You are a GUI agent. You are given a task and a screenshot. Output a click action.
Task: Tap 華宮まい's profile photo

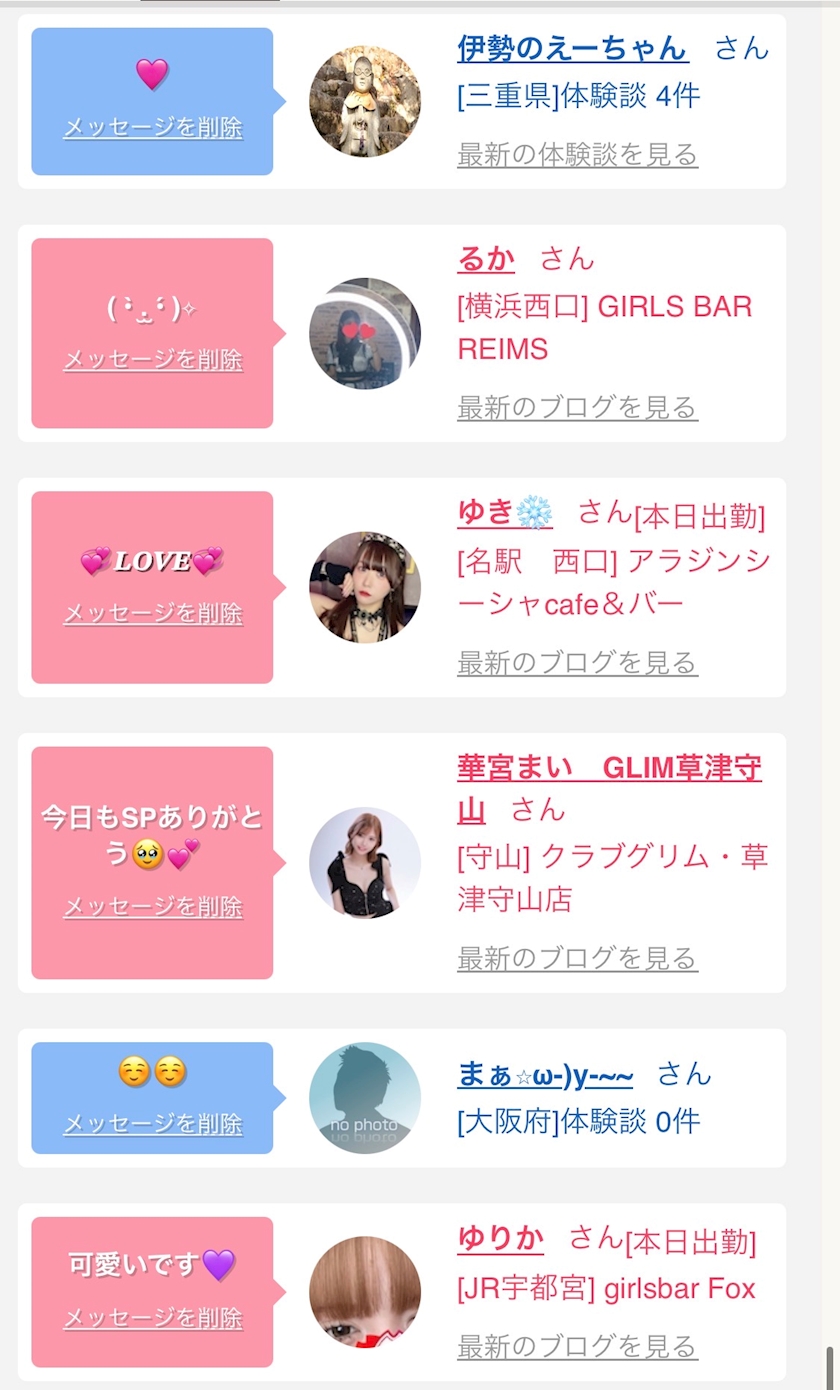365,863
